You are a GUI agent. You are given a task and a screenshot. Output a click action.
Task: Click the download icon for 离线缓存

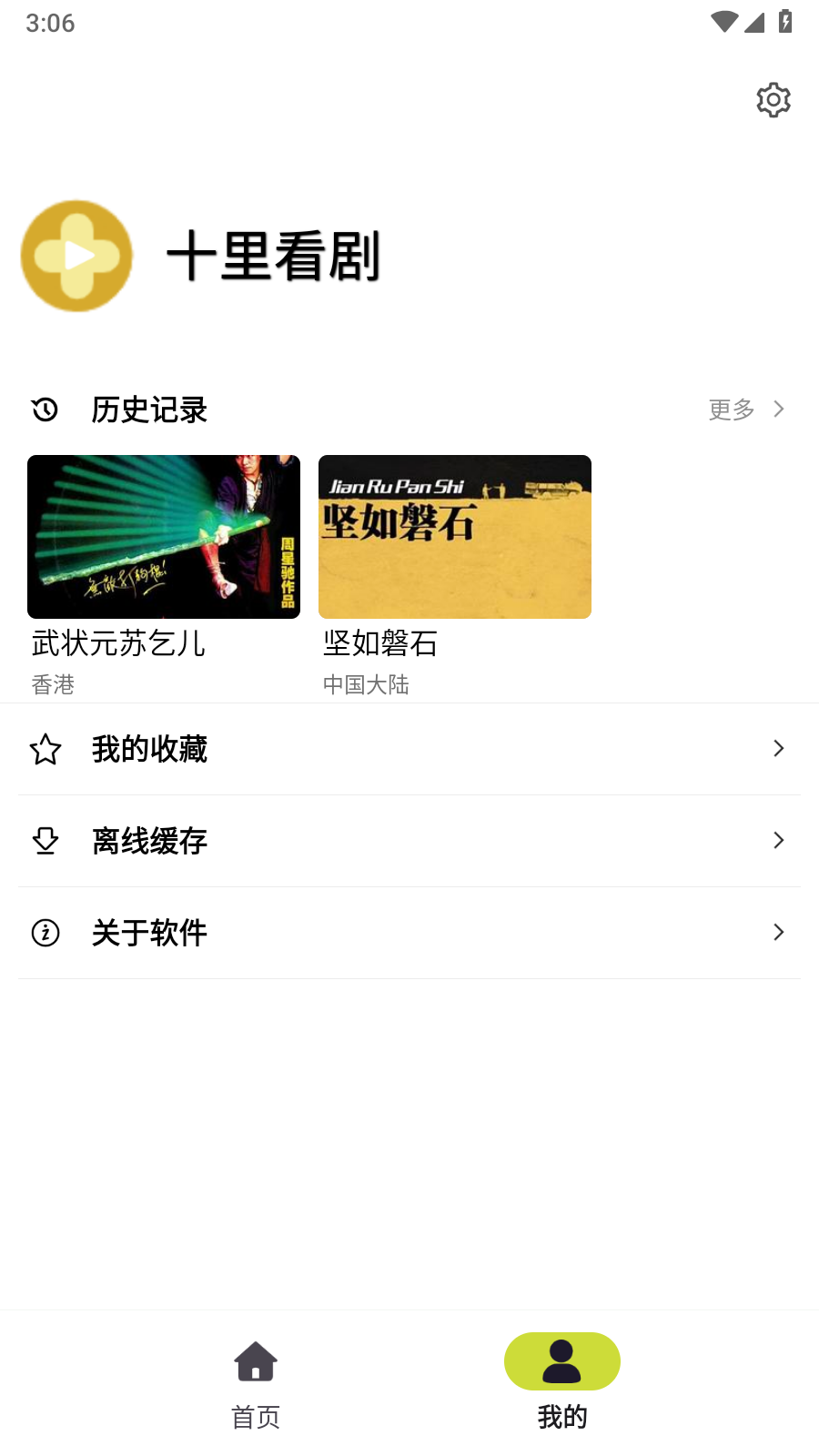tap(45, 840)
